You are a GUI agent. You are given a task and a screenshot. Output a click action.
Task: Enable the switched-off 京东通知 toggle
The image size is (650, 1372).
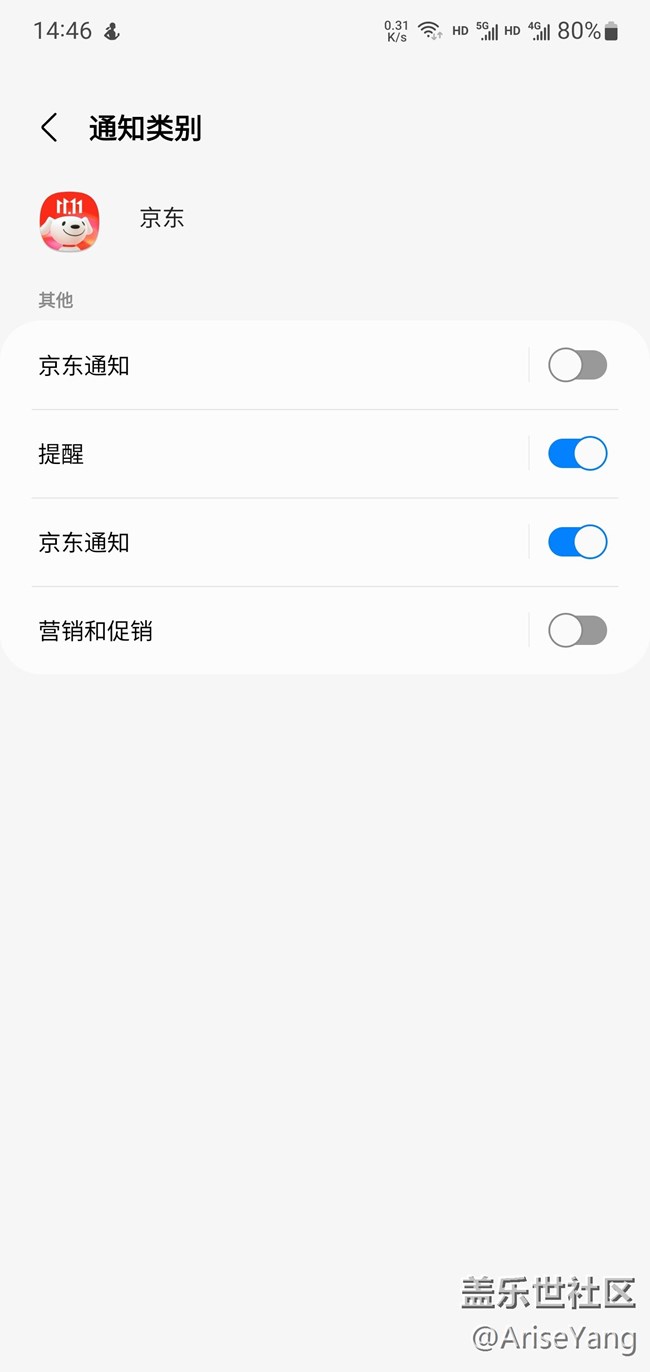click(577, 366)
